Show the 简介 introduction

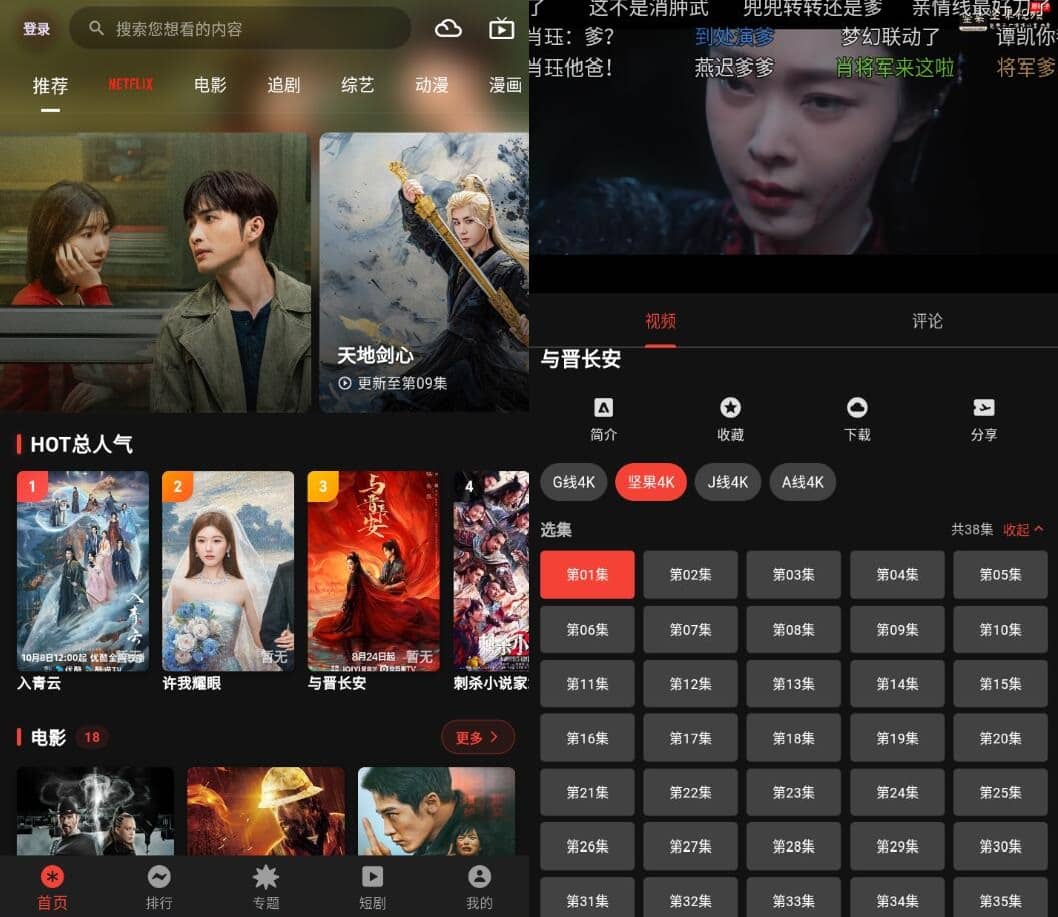604,419
